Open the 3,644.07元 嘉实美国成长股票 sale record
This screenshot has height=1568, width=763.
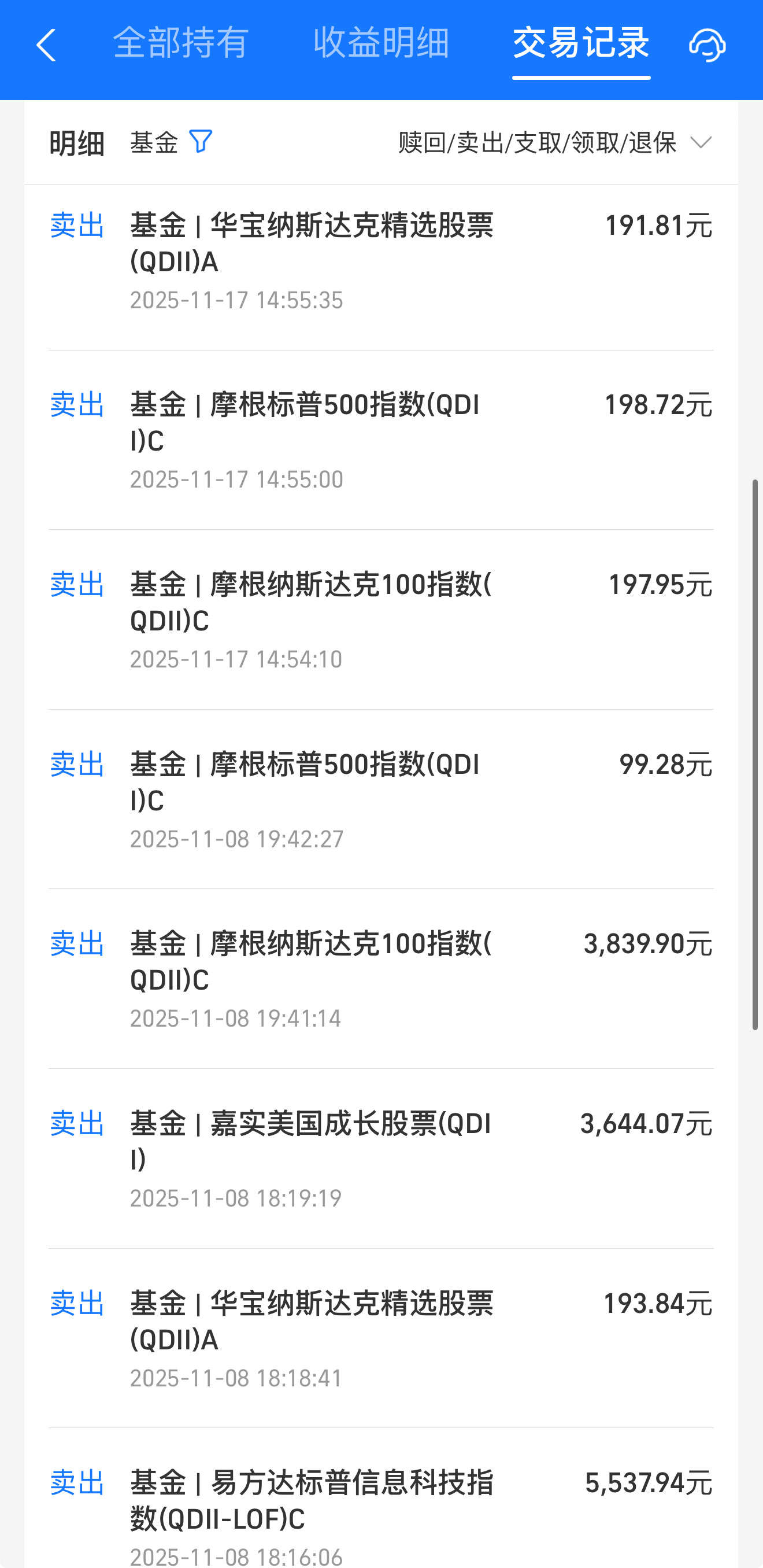click(381, 1159)
